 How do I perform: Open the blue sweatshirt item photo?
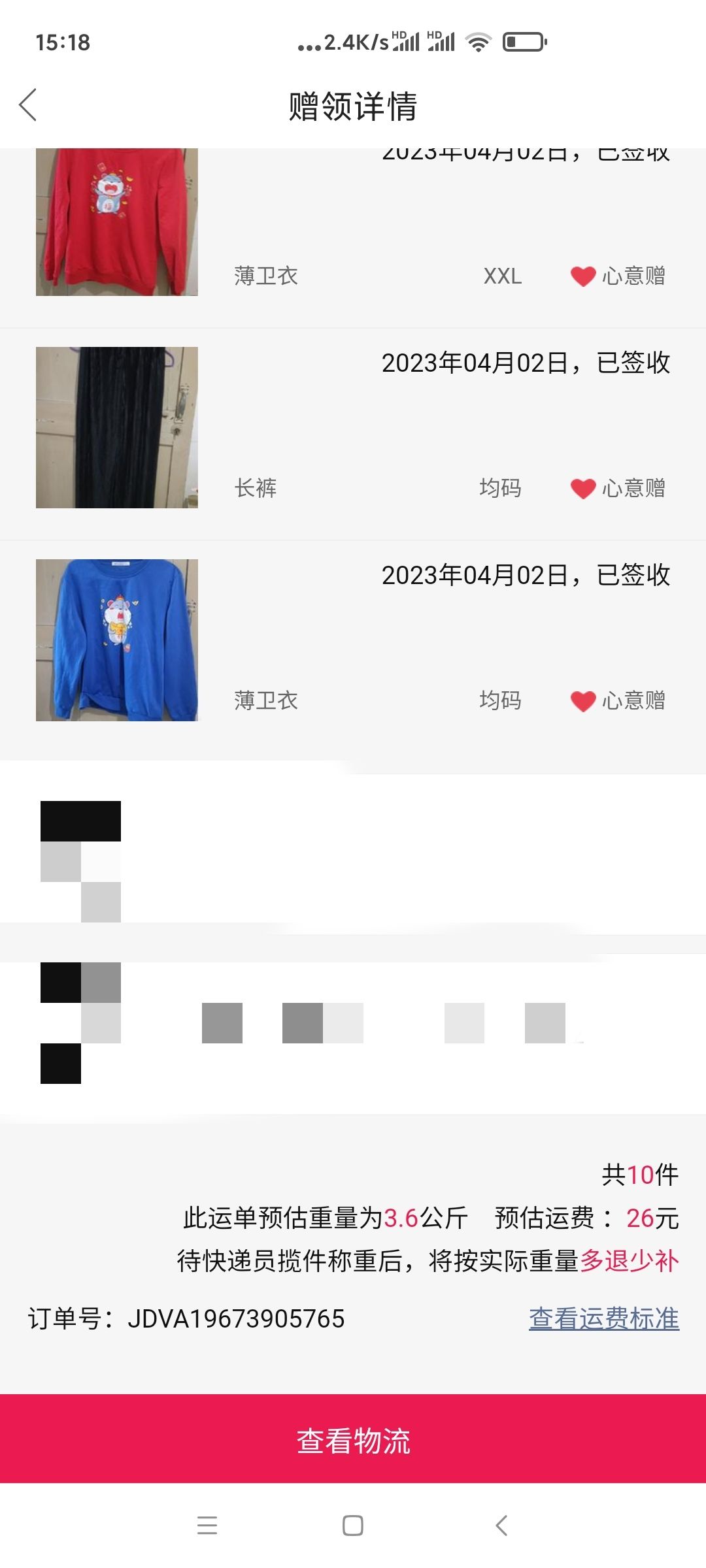[x=117, y=640]
